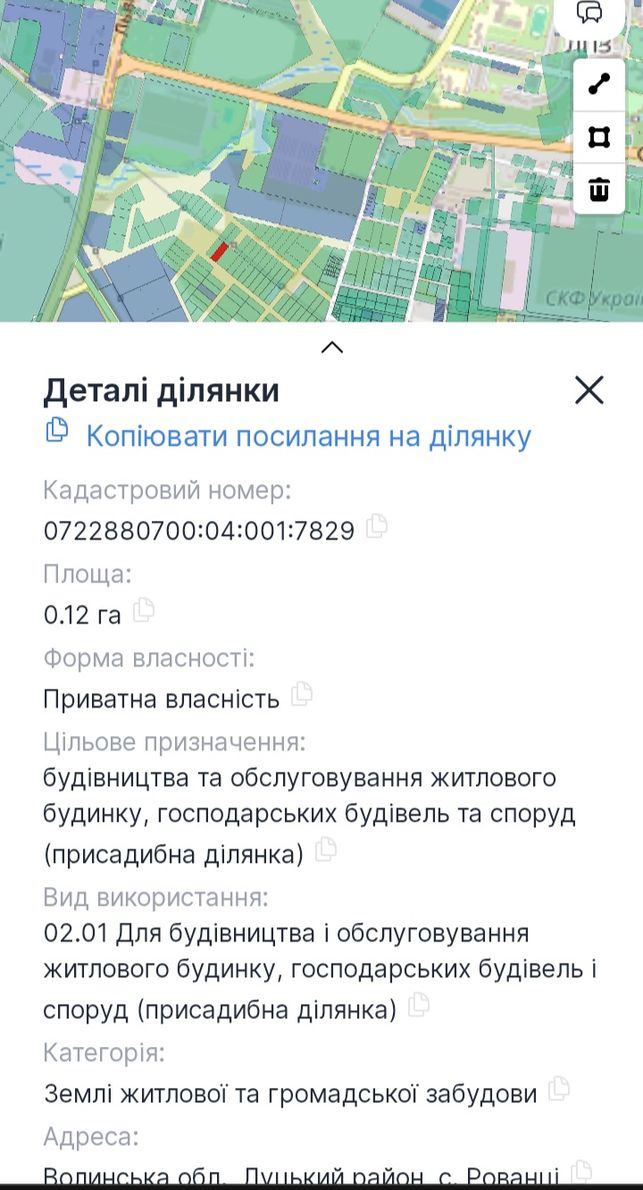Copy the Адреса address text
The image size is (643, 1190).
(x=582, y=1172)
